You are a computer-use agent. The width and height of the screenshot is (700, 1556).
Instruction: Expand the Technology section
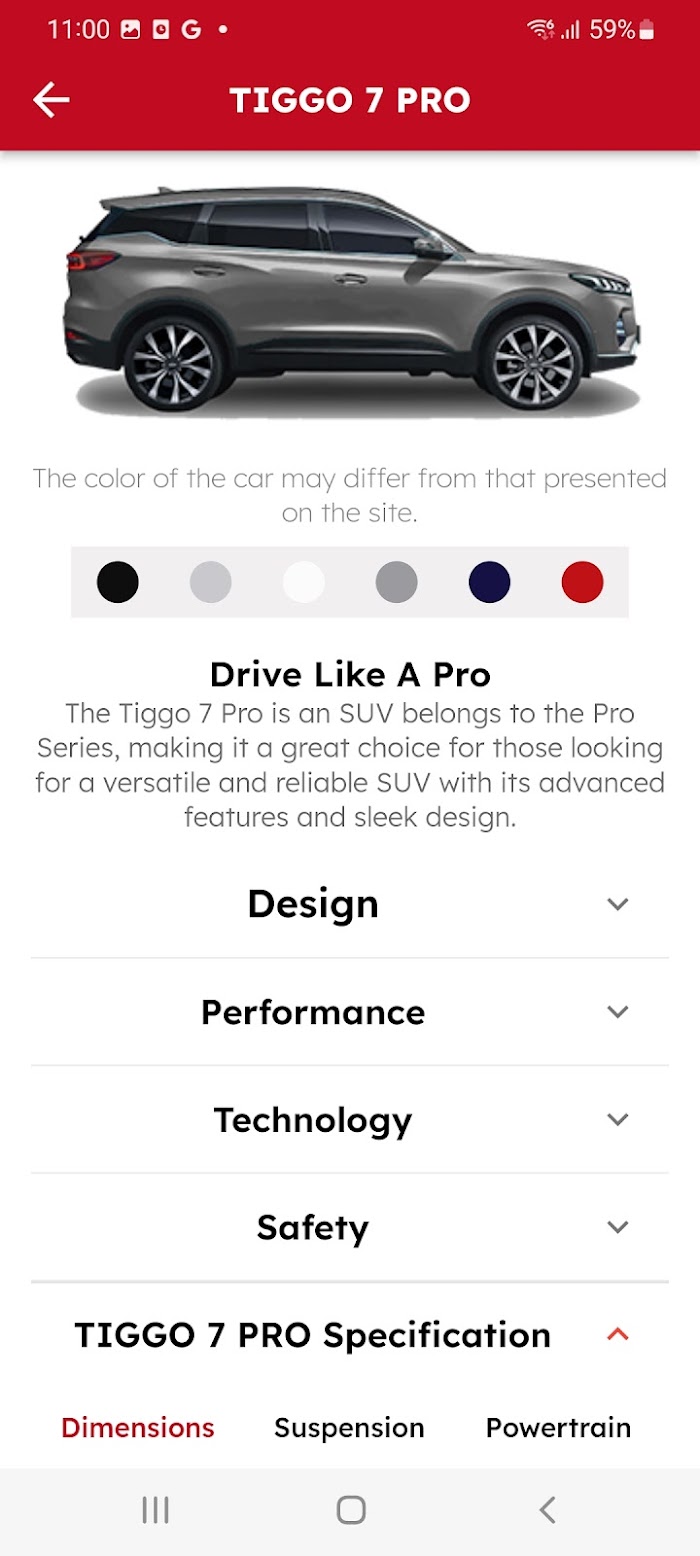pos(350,1120)
